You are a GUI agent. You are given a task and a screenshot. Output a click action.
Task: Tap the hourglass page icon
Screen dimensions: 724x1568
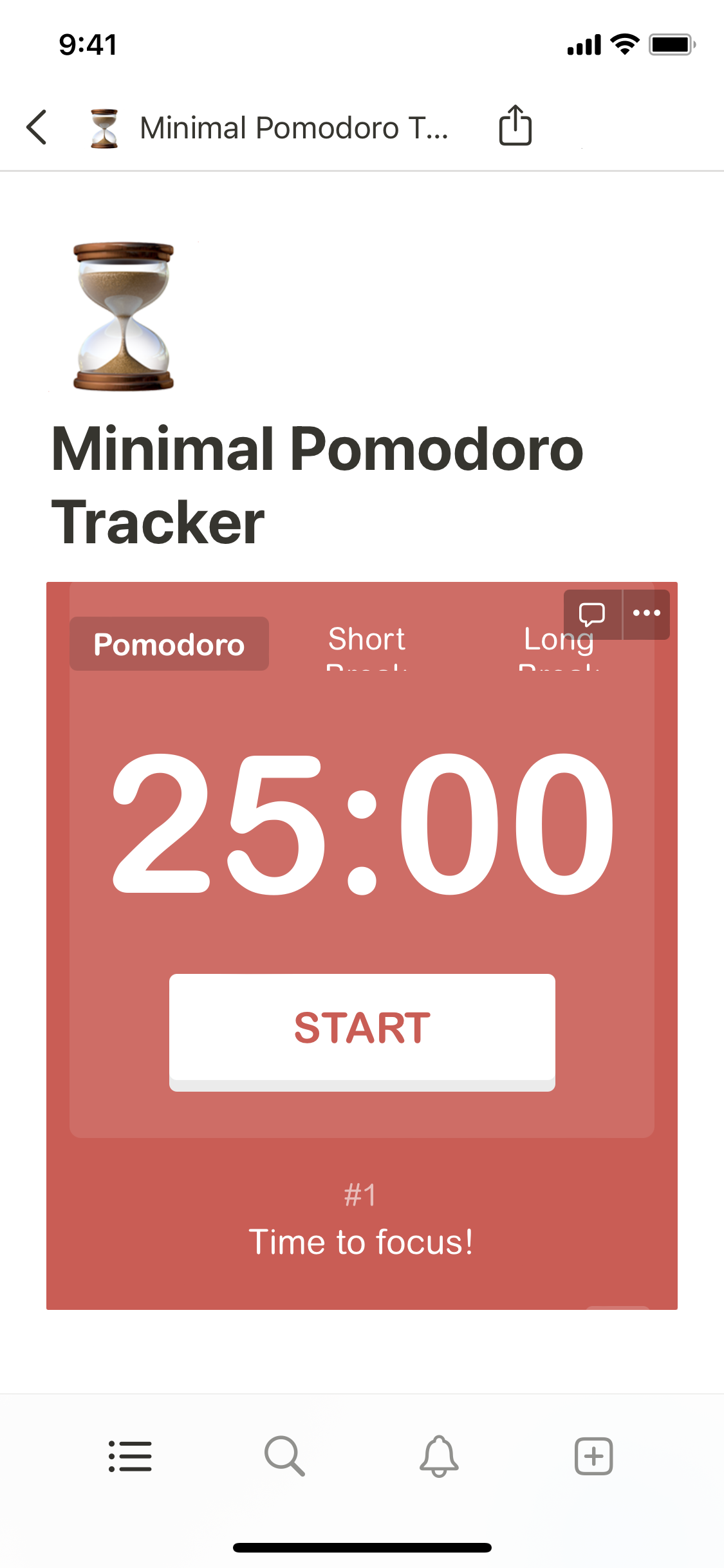(124, 316)
